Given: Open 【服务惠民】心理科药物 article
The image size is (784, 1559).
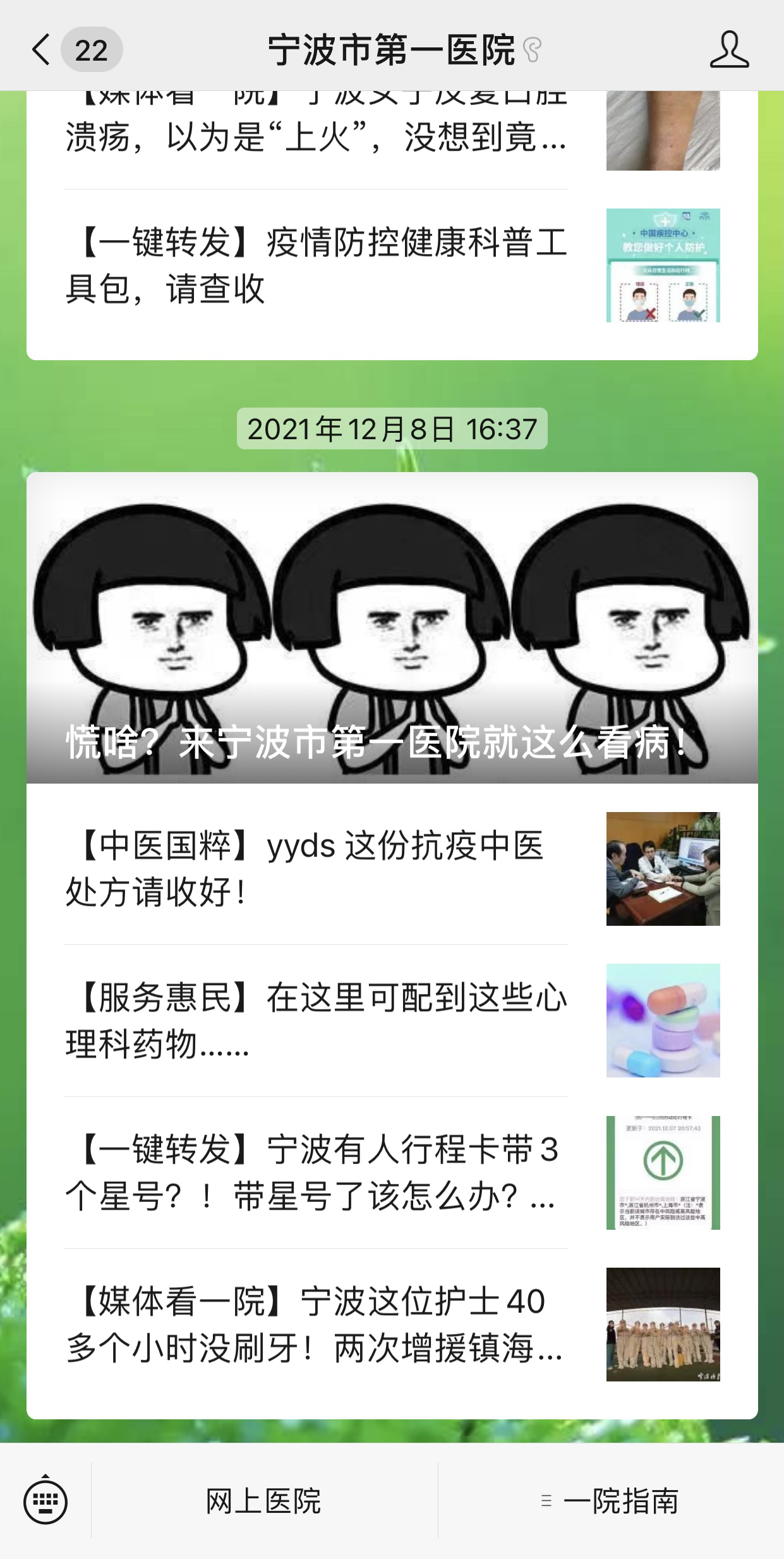Looking at the screenshot, I should click(316, 1021).
